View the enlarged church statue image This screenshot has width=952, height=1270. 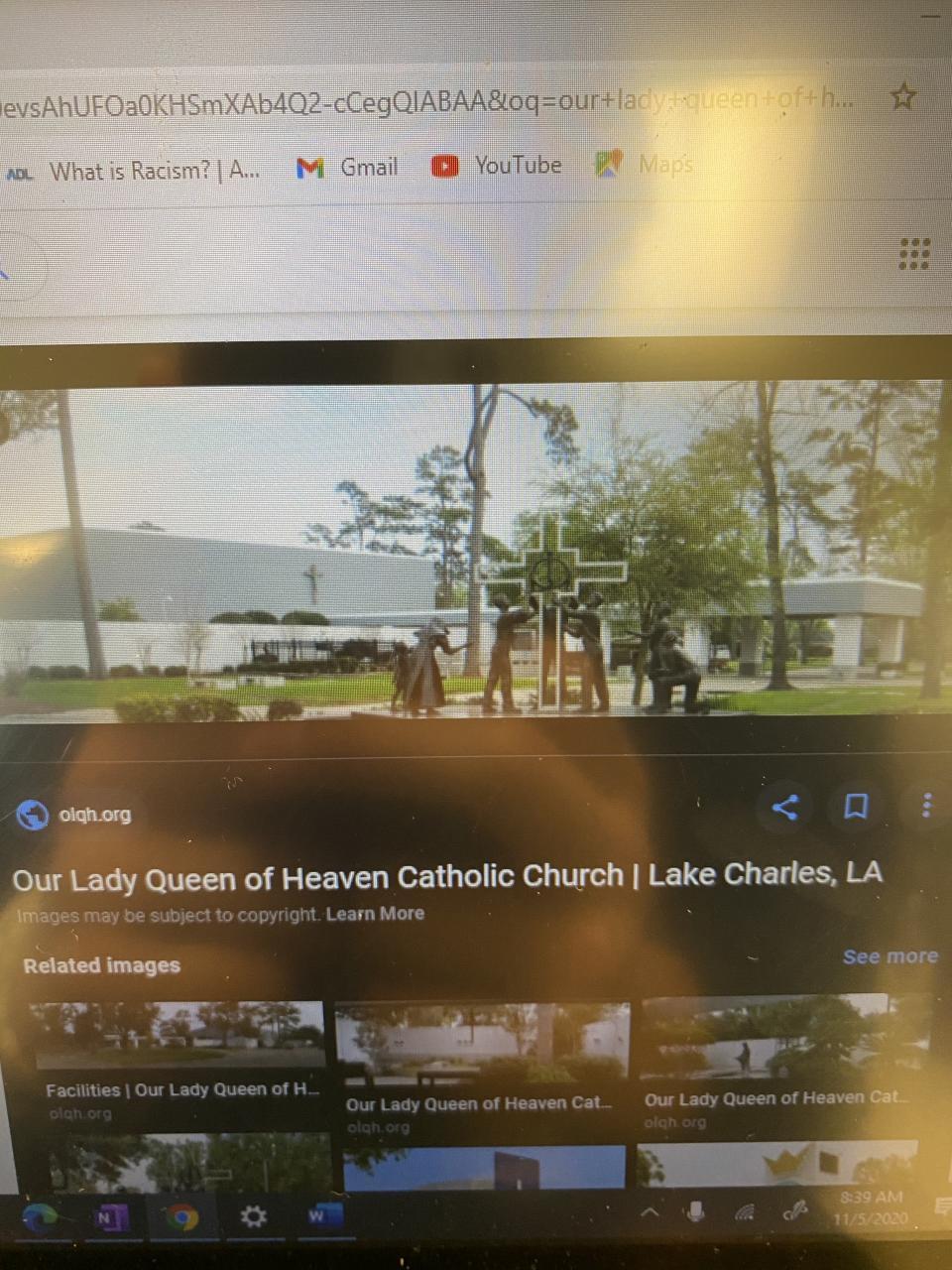pyautogui.click(x=466, y=551)
